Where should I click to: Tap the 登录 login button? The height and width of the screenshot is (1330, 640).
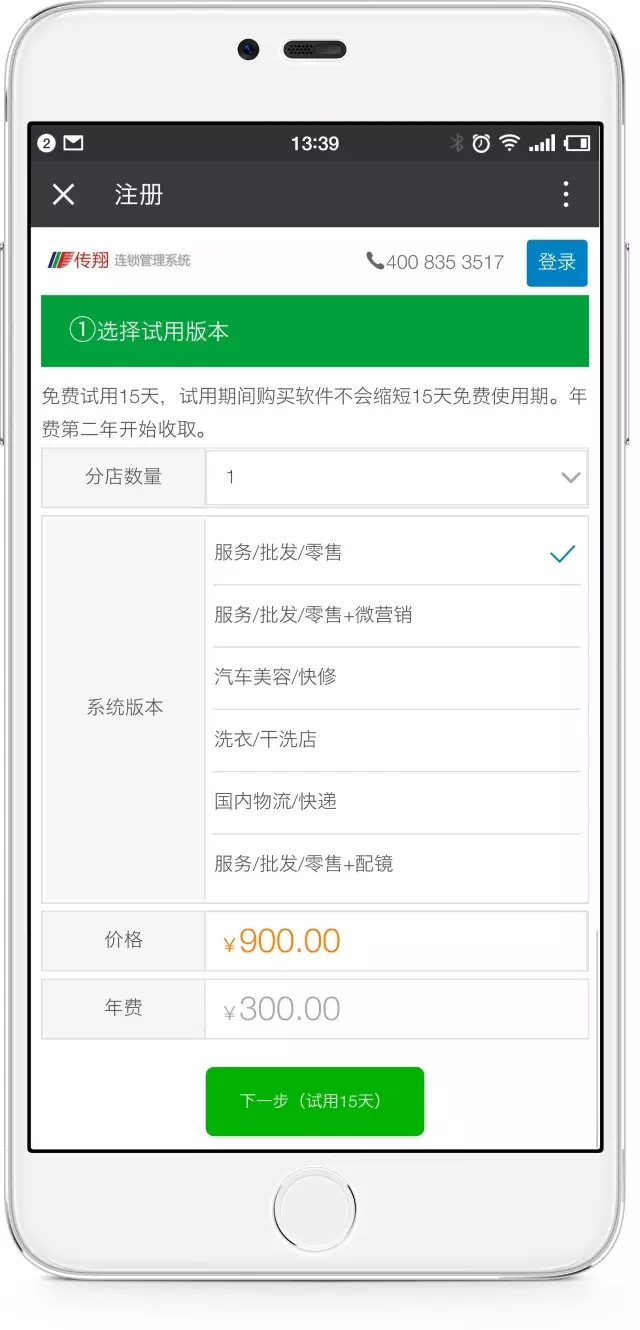557,263
